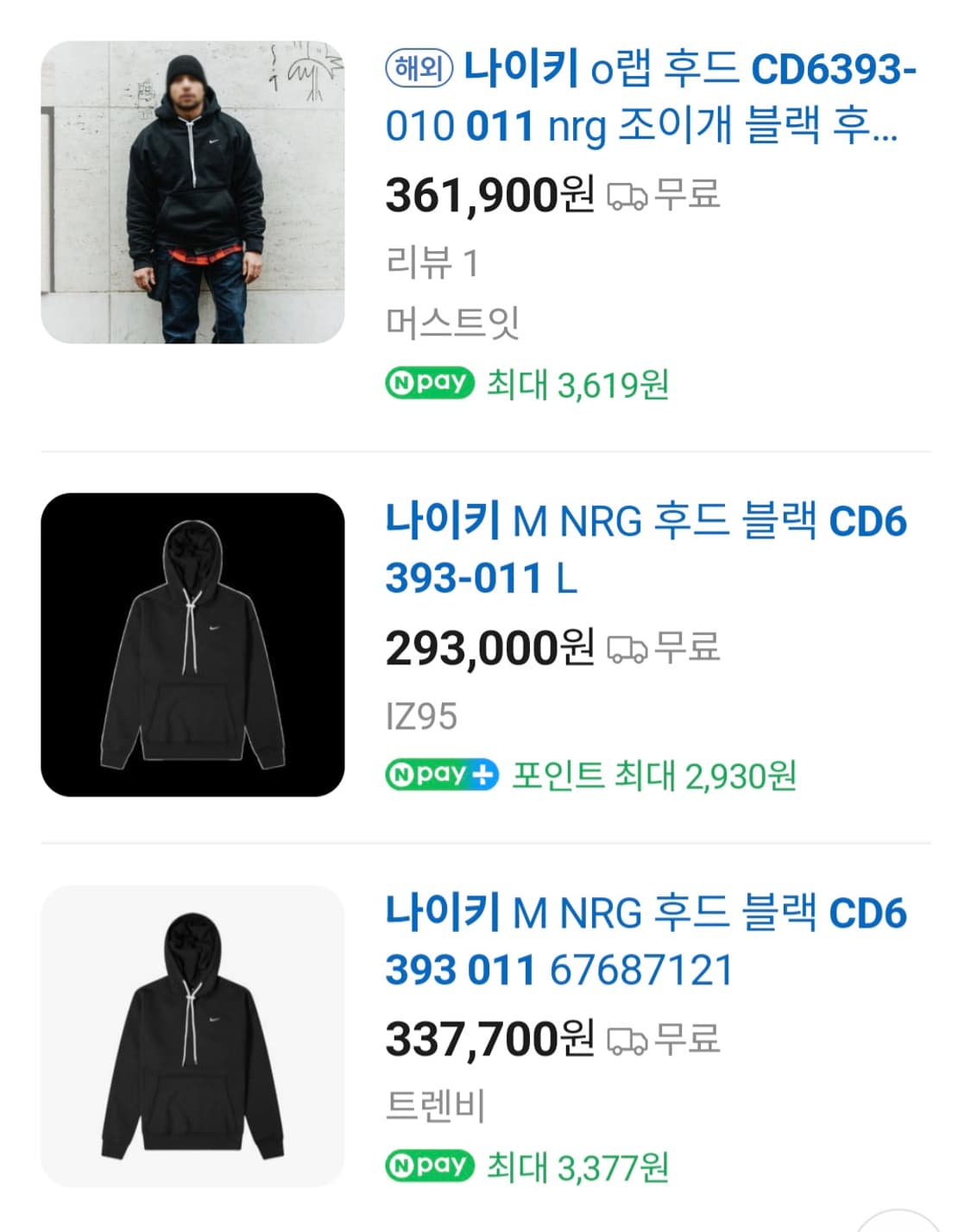Click the 무료 shipping label on the third listing
Screen dimensions: 971x1232
[x=685, y=1042]
